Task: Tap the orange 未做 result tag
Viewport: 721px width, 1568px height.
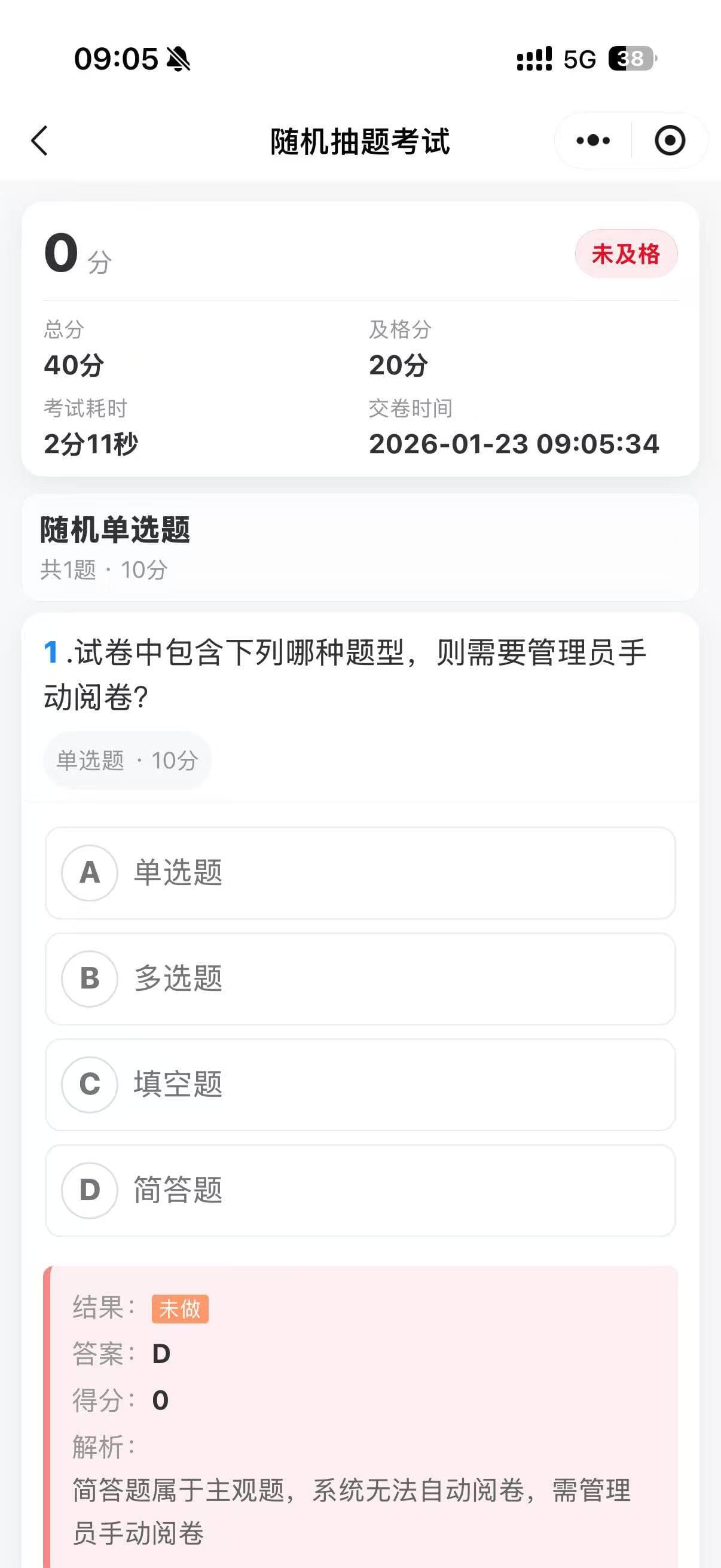Action: coord(179,1310)
